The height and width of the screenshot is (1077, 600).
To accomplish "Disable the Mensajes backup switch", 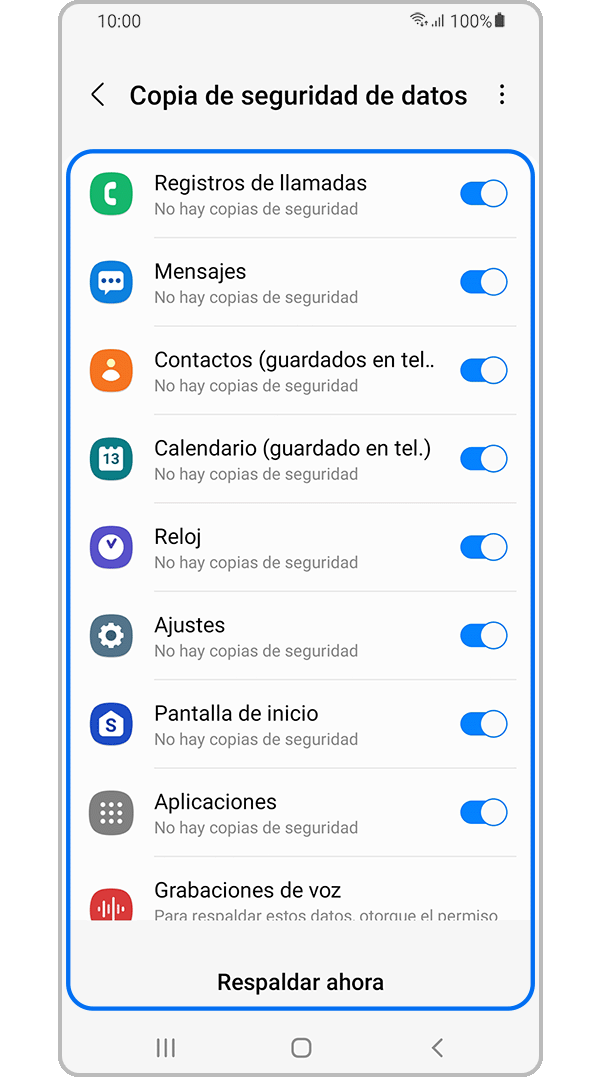I will click(x=483, y=282).
